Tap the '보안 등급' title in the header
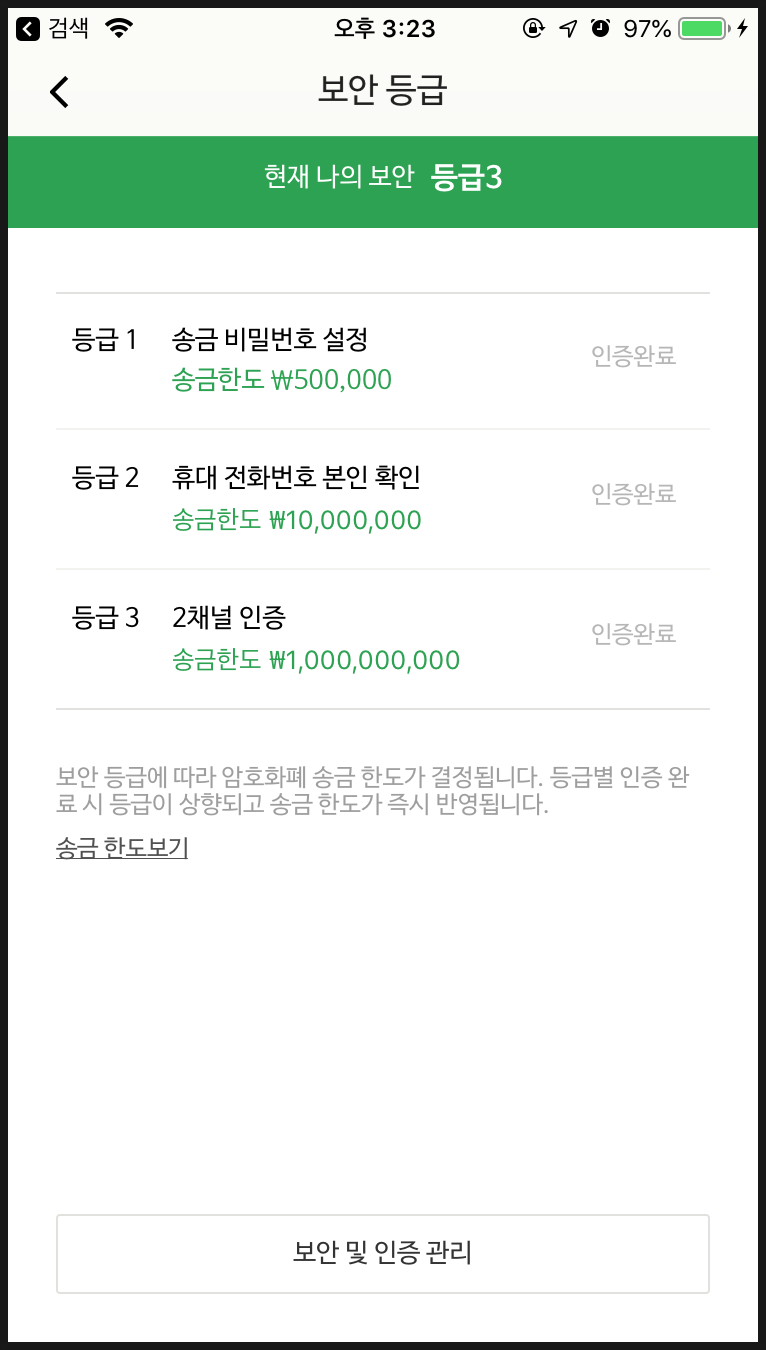Viewport: 766px width, 1350px height. click(383, 91)
